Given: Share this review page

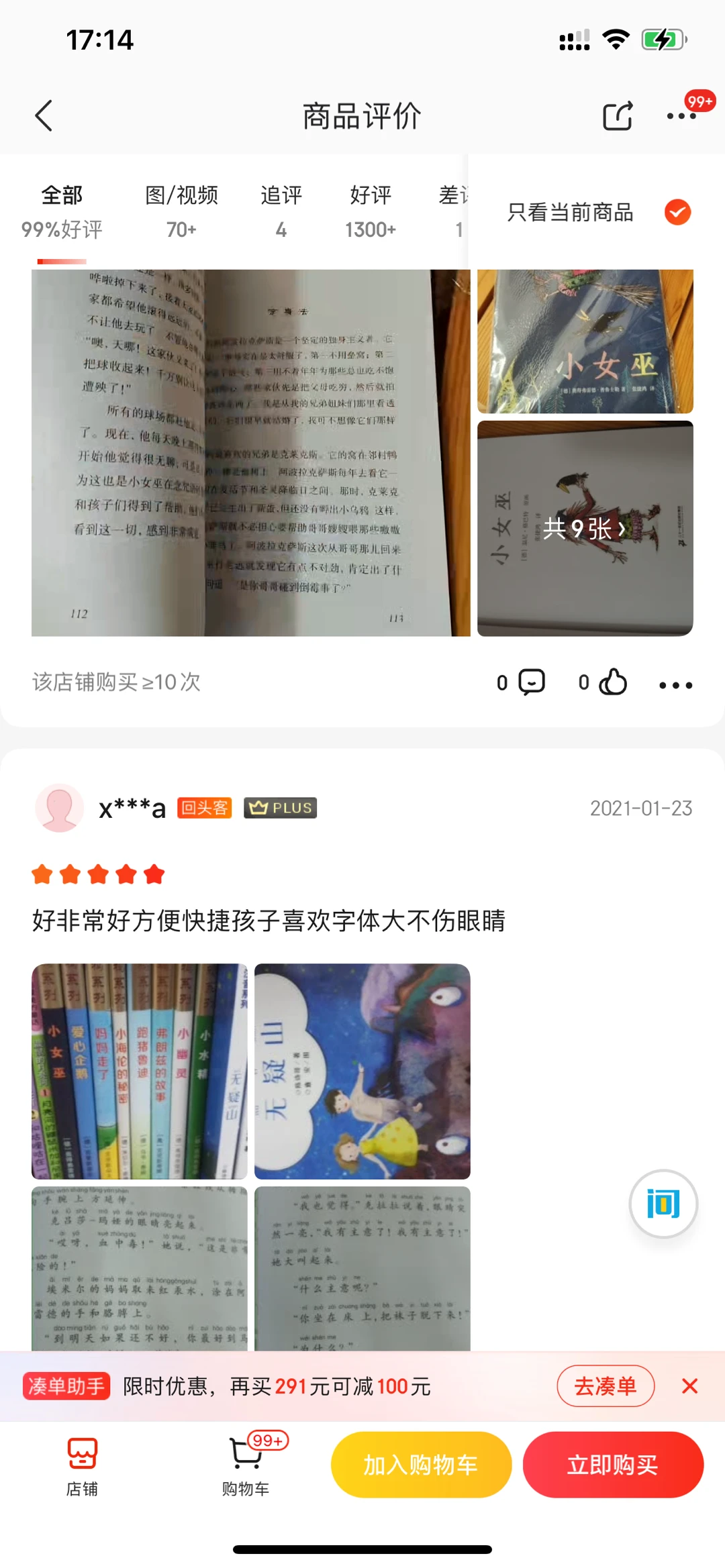Looking at the screenshot, I should 617,116.
